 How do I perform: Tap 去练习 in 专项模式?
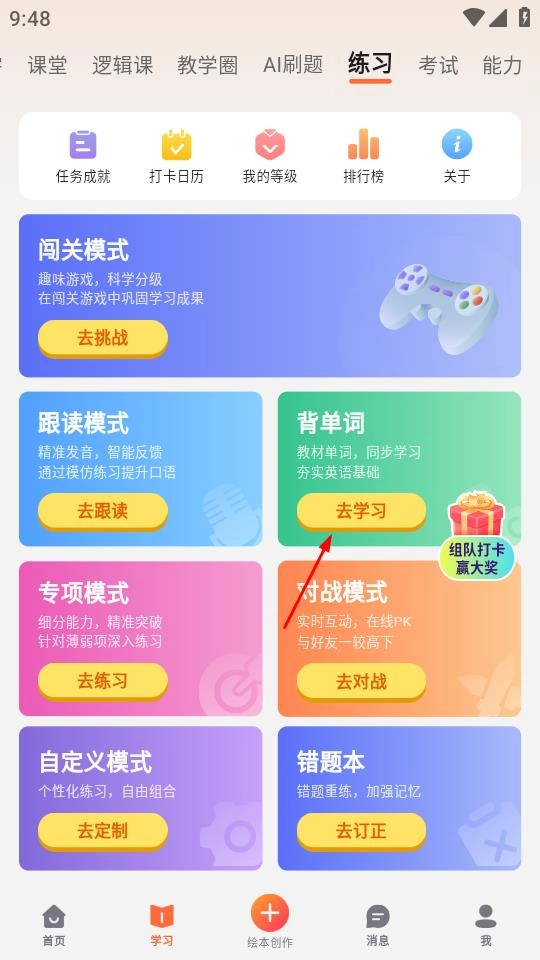[103, 680]
